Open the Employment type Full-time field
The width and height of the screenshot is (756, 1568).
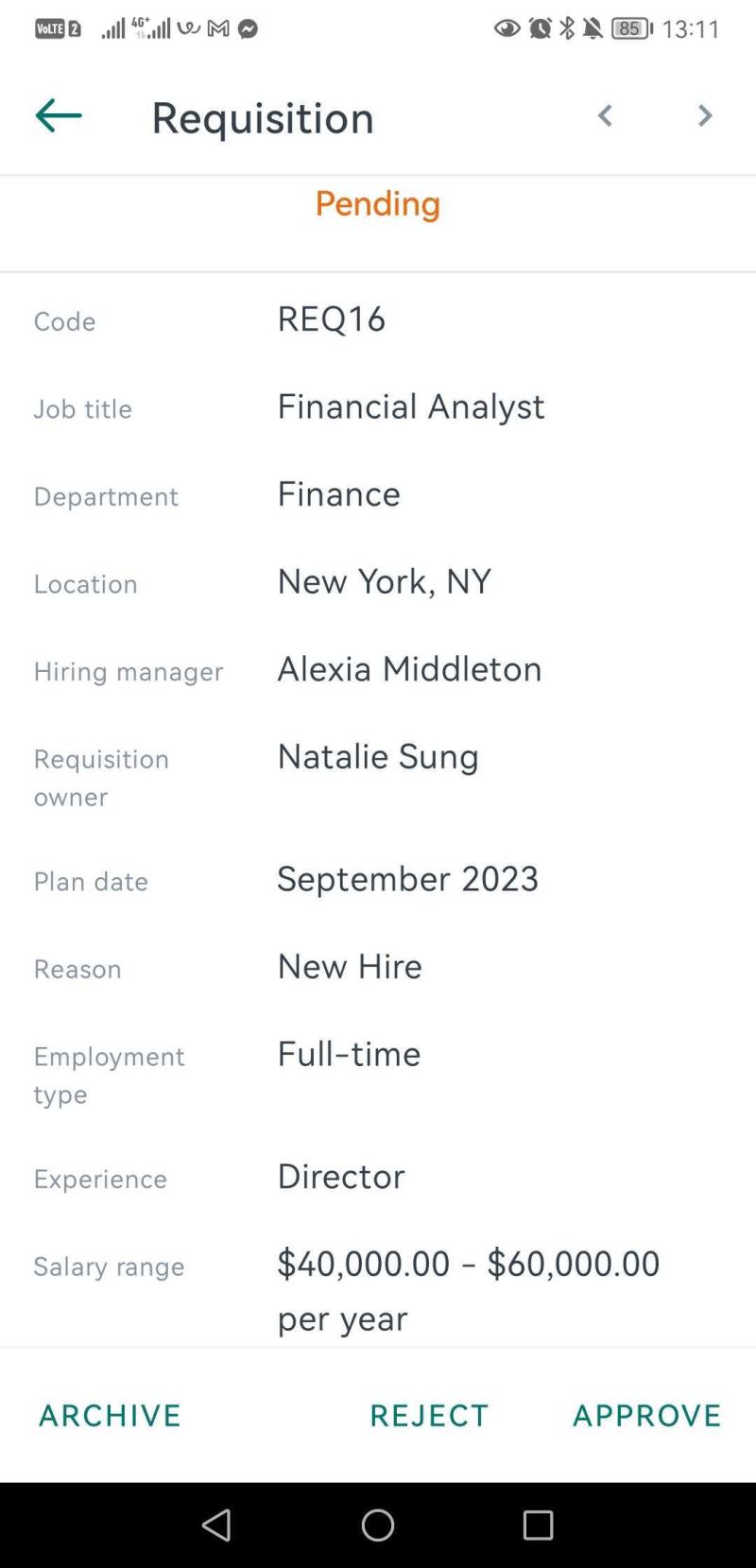[x=349, y=1054]
